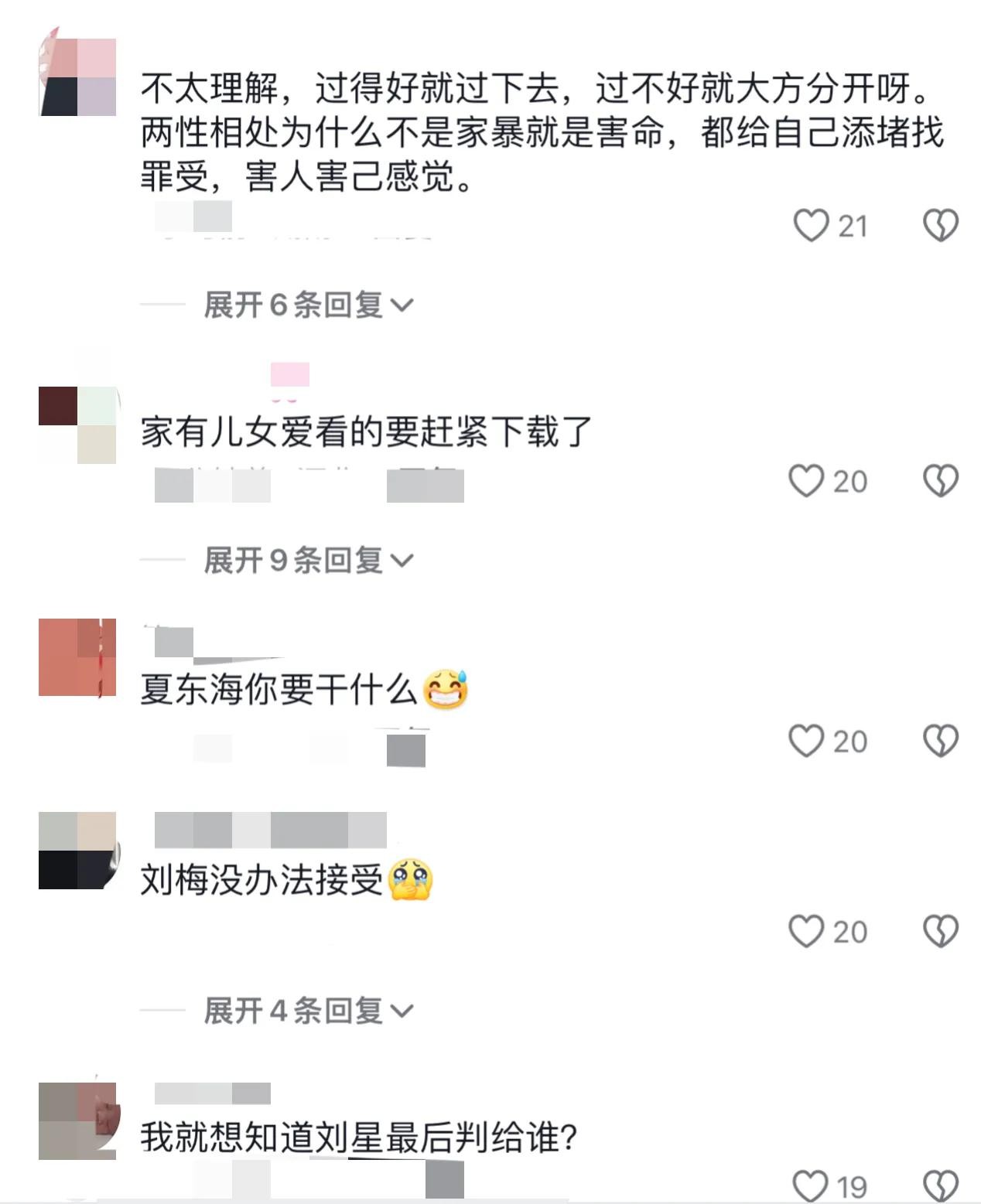Image resolution: width=981 pixels, height=1204 pixels.
Task: Open avatar of the 刘星最后判给谁 commenter
Action: [x=77, y=1120]
